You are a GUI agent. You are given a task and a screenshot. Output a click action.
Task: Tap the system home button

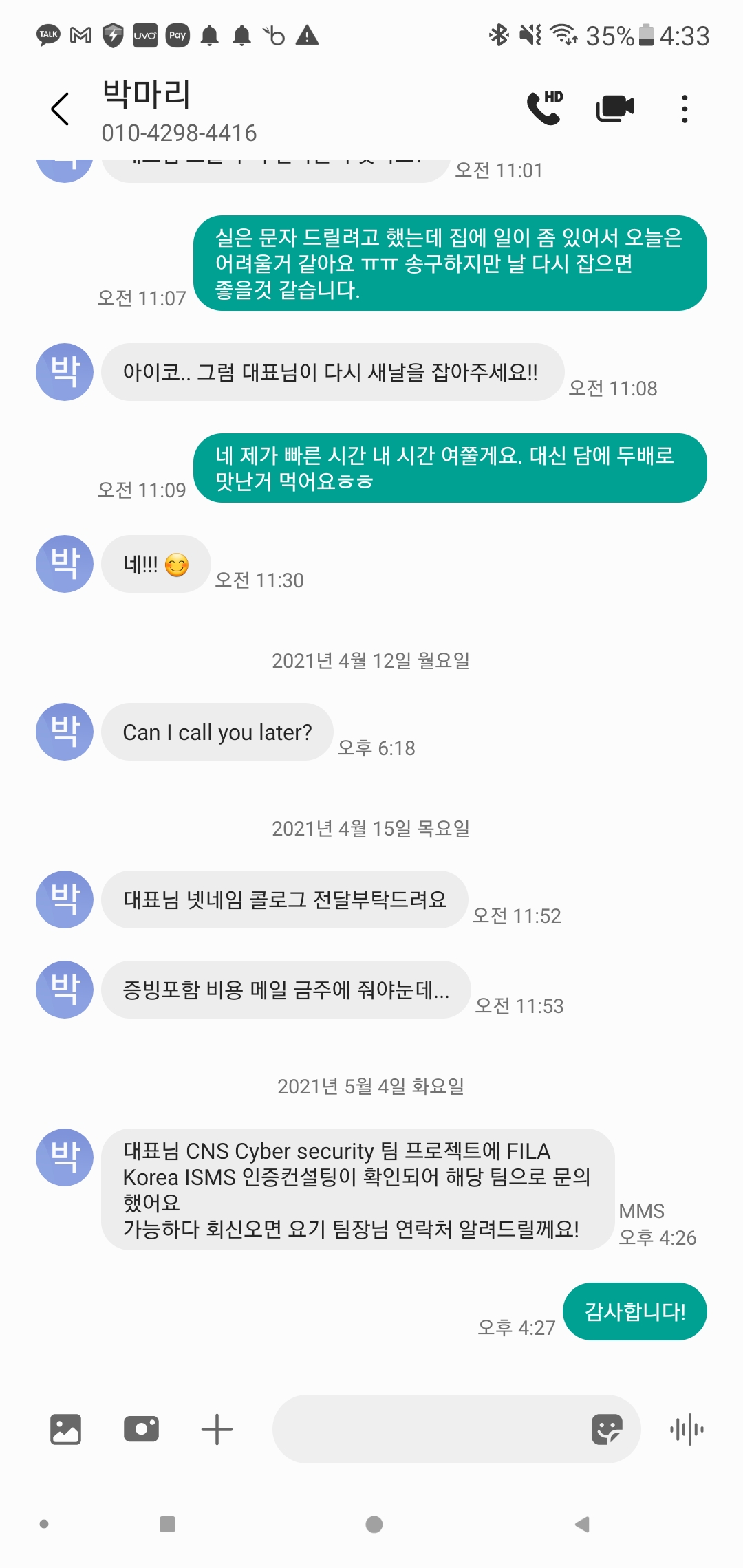374,1525
